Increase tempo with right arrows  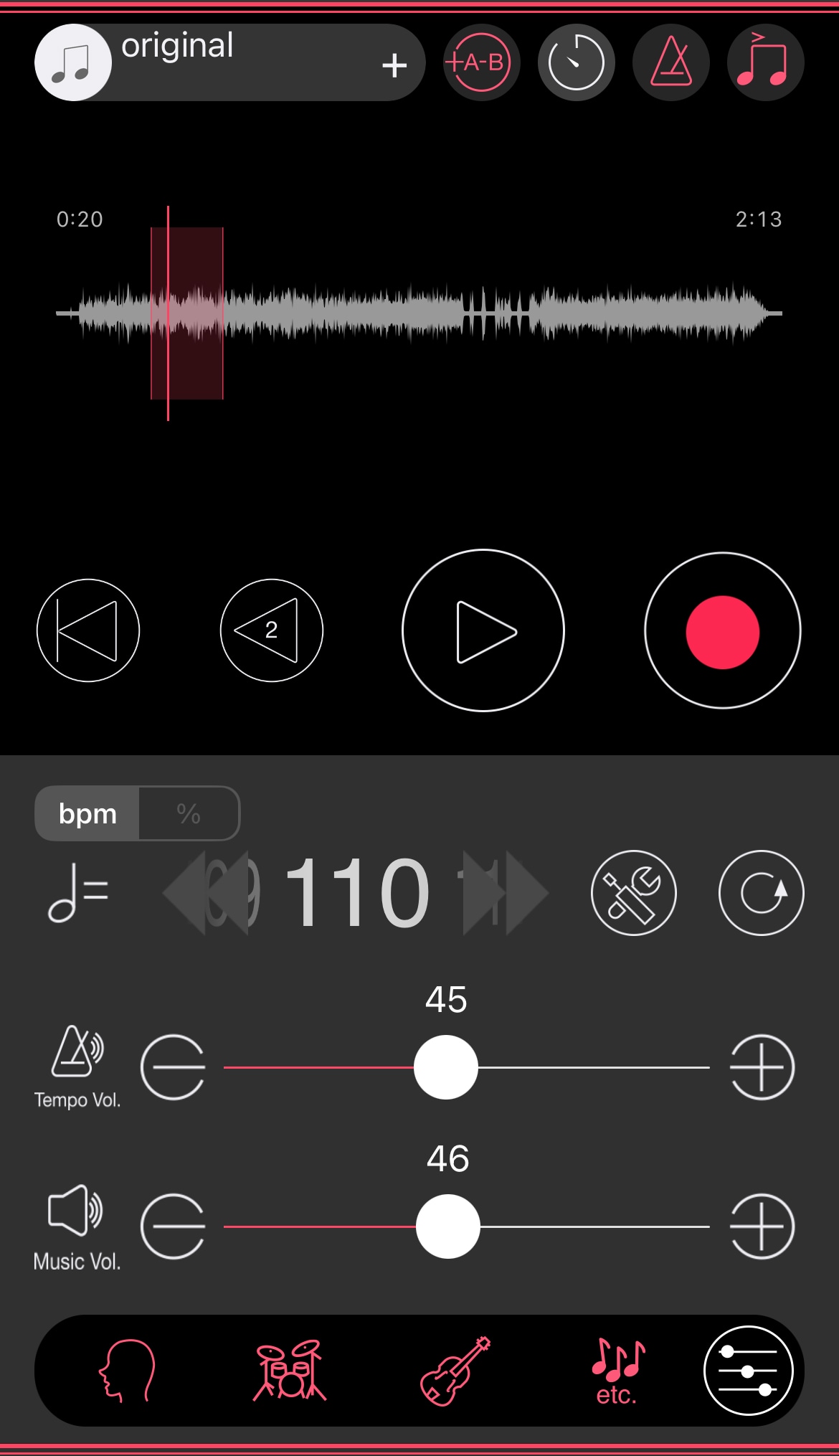506,893
